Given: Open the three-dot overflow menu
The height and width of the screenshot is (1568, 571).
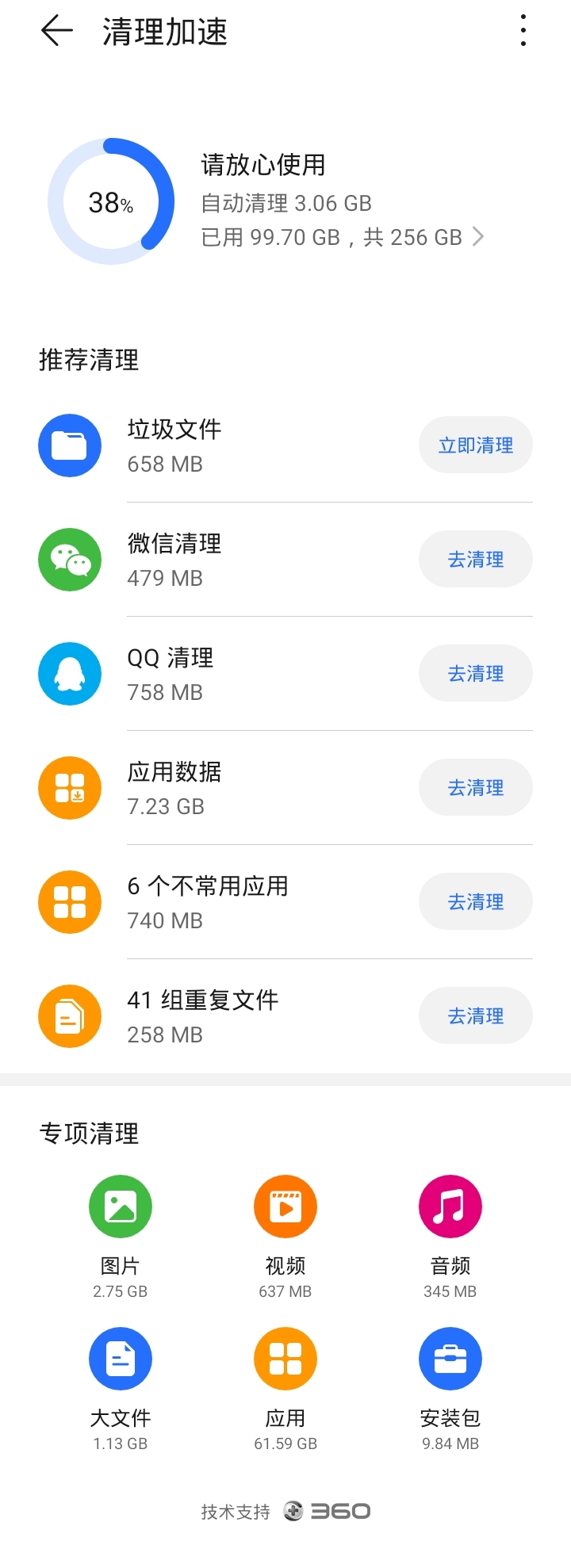Looking at the screenshot, I should tap(523, 32).
